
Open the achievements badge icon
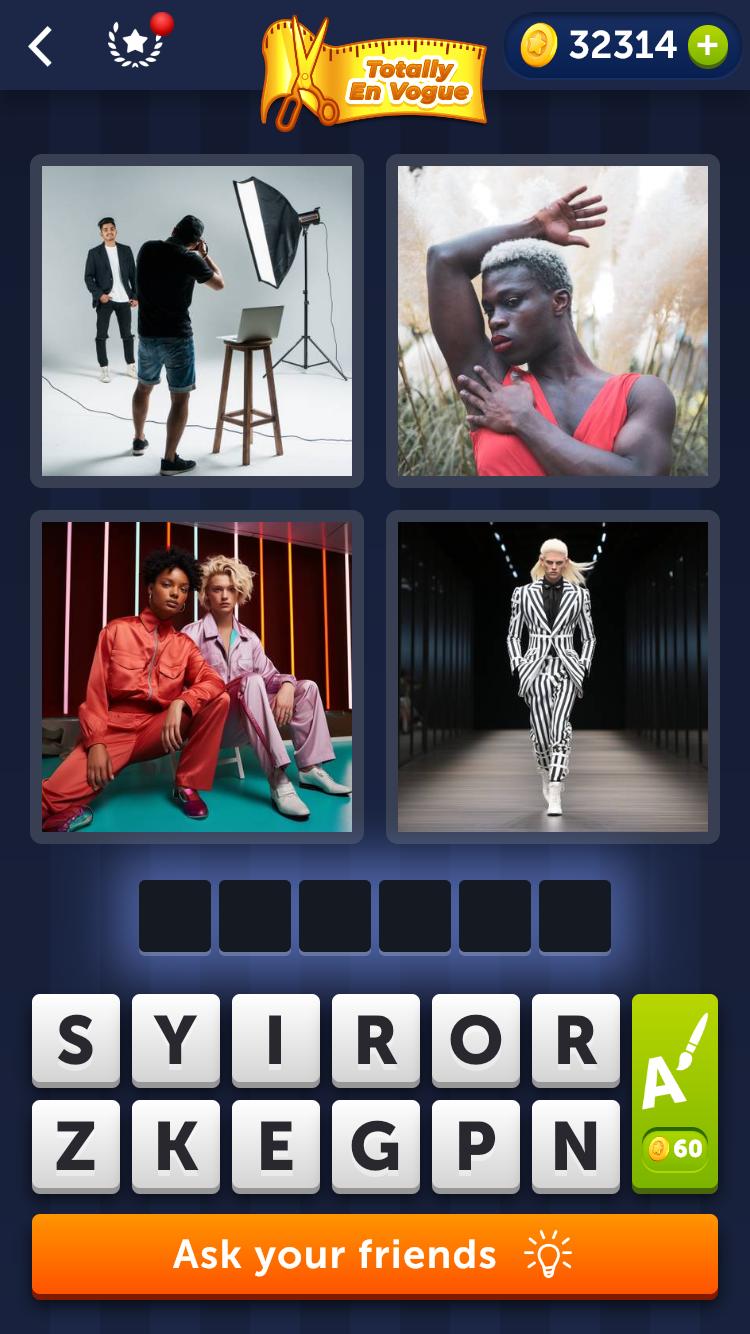coord(136,45)
